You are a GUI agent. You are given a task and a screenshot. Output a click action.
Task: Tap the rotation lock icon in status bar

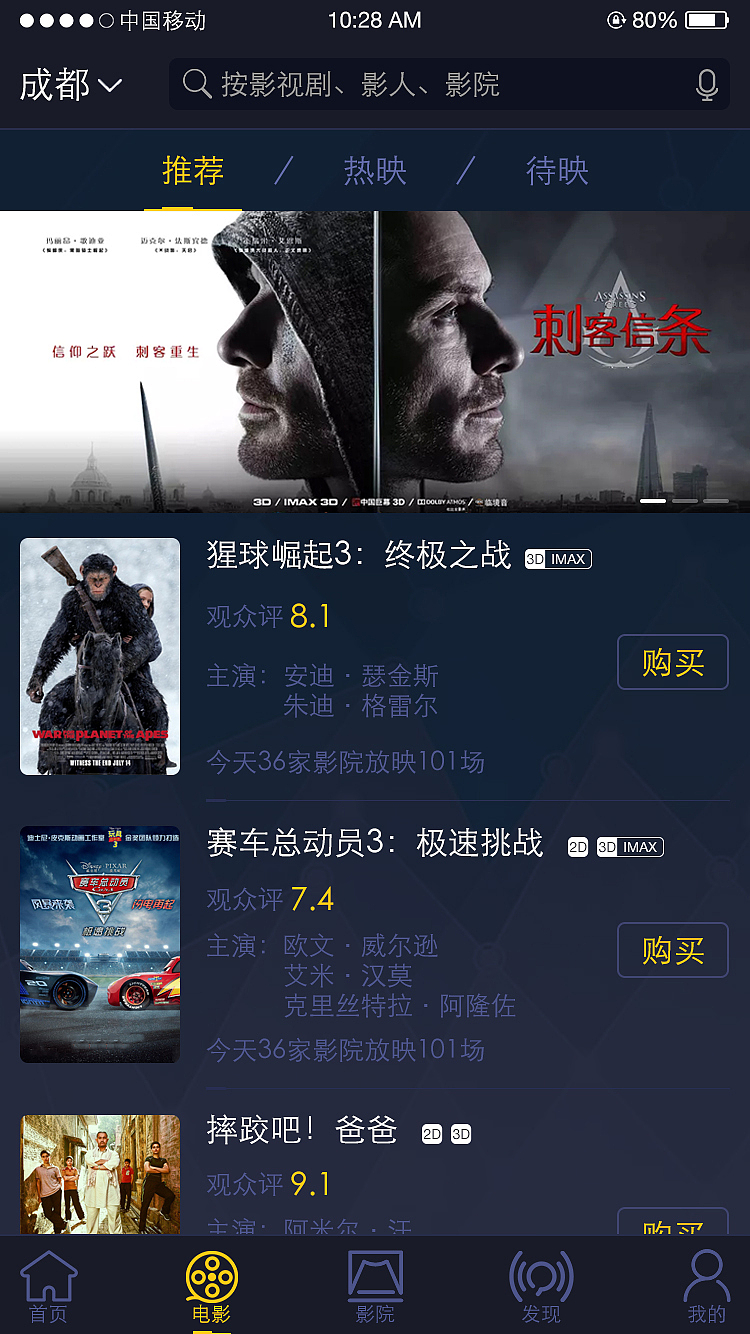pos(617,19)
